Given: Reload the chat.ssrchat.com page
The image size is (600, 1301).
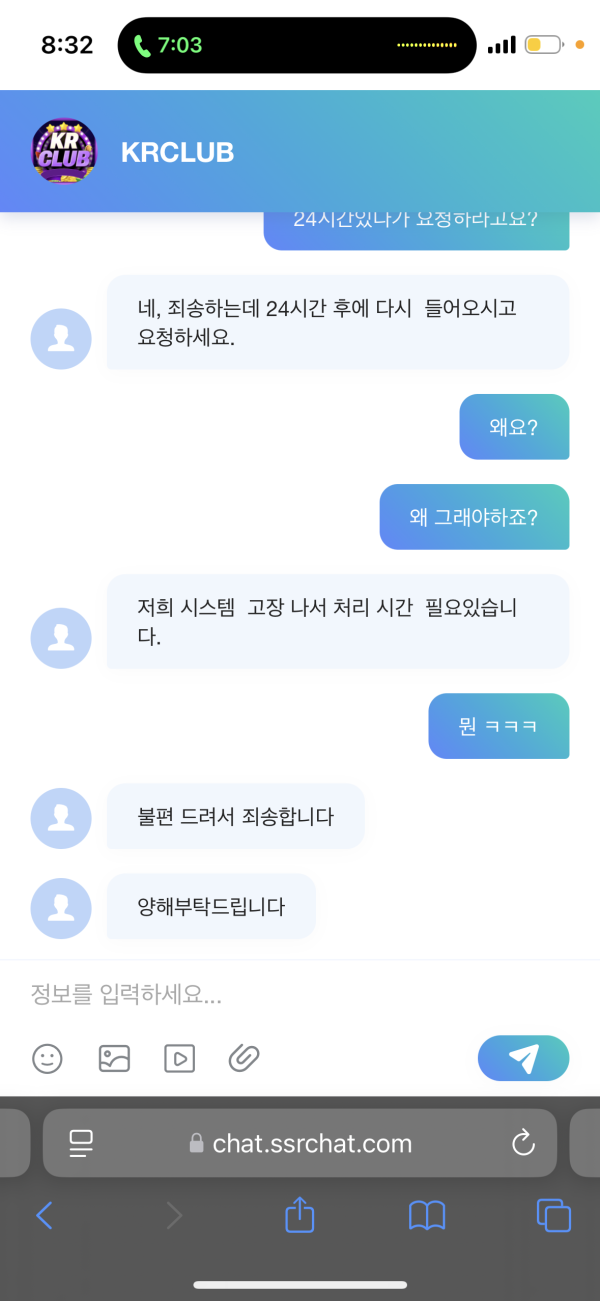Looking at the screenshot, I should (x=523, y=1143).
